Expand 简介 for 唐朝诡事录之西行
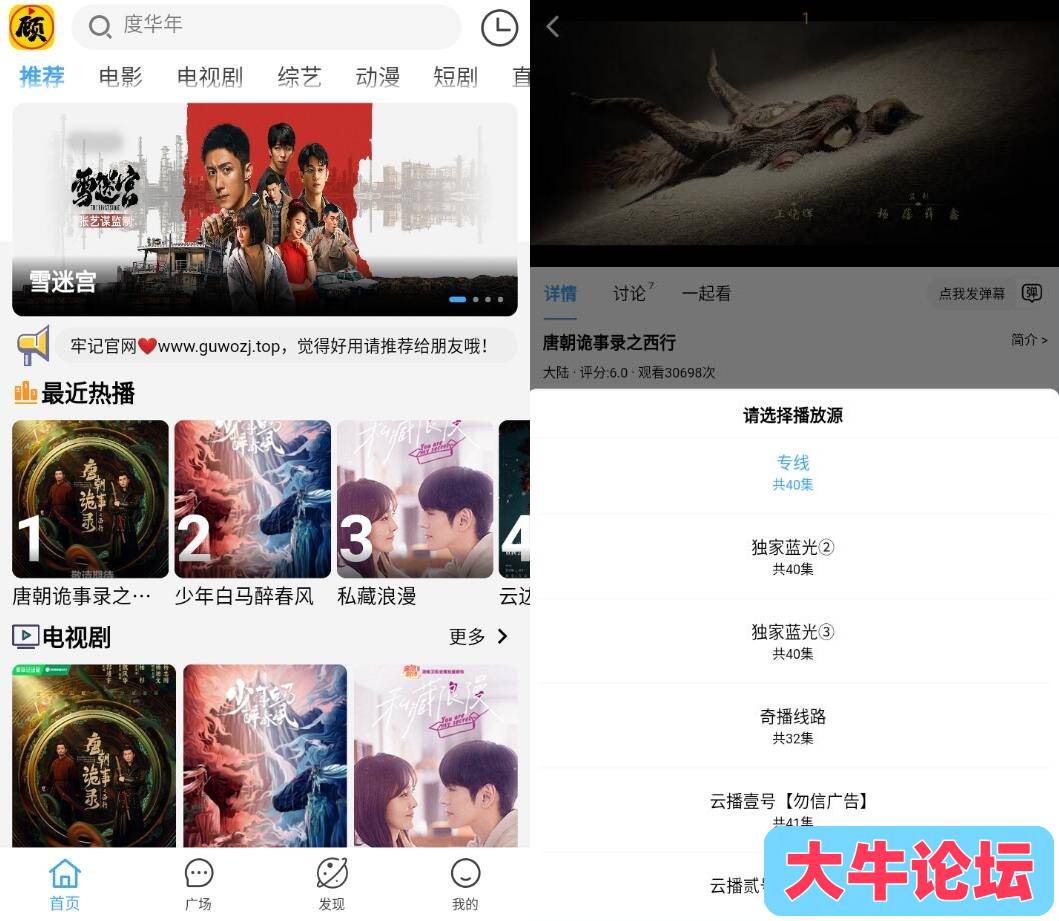 [1028, 340]
